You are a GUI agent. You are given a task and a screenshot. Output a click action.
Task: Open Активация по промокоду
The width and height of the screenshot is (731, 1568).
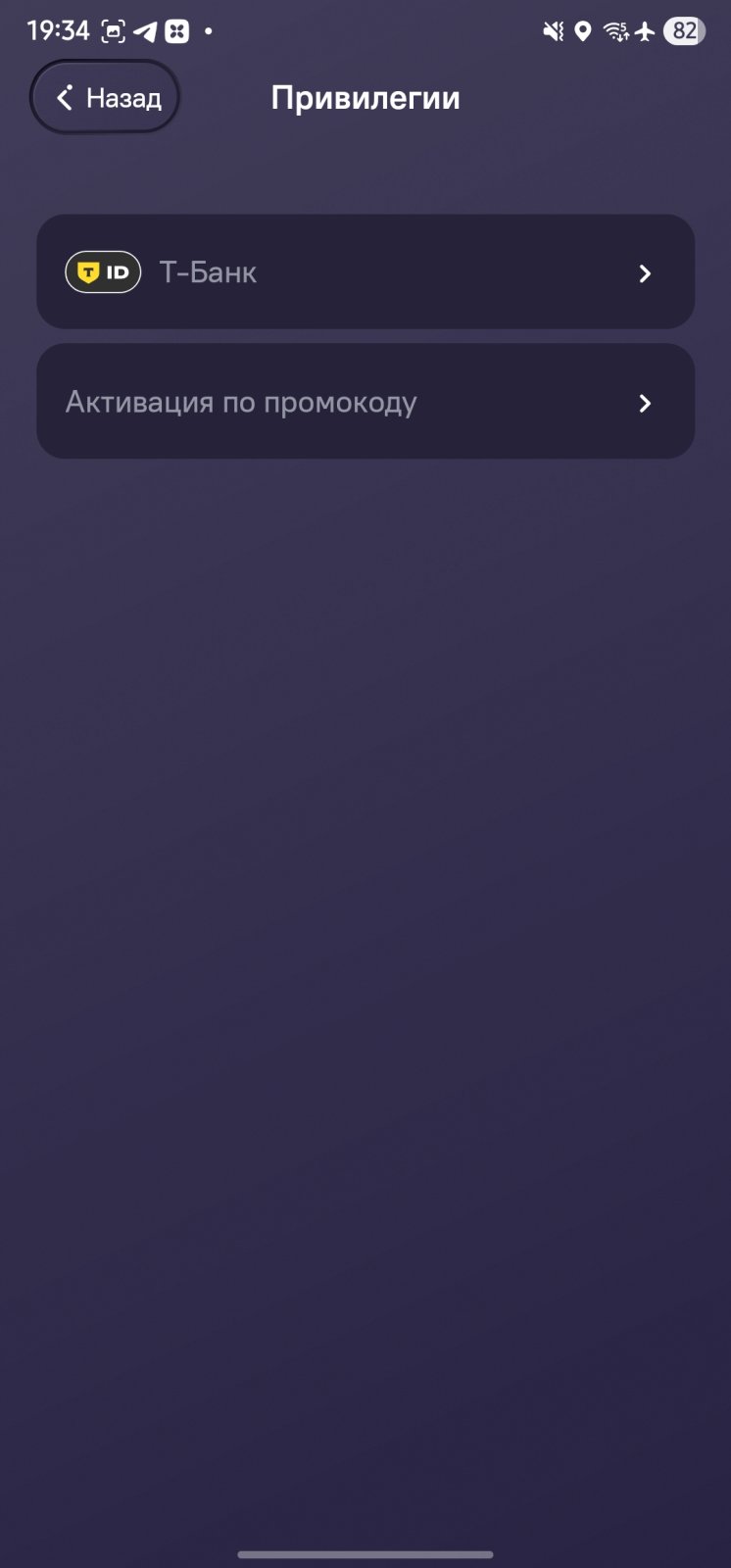365,402
